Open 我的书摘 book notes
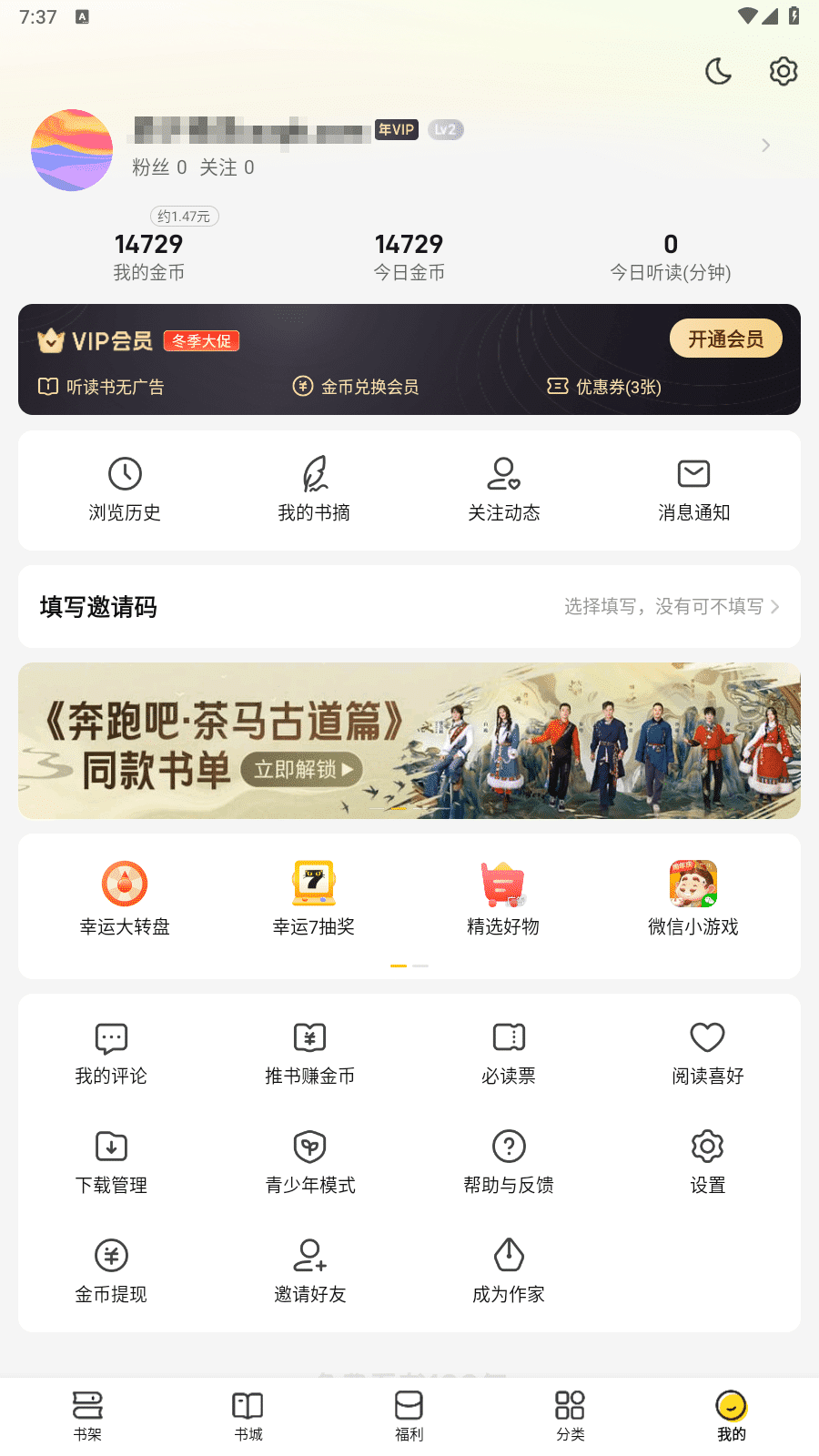 pos(314,490)
